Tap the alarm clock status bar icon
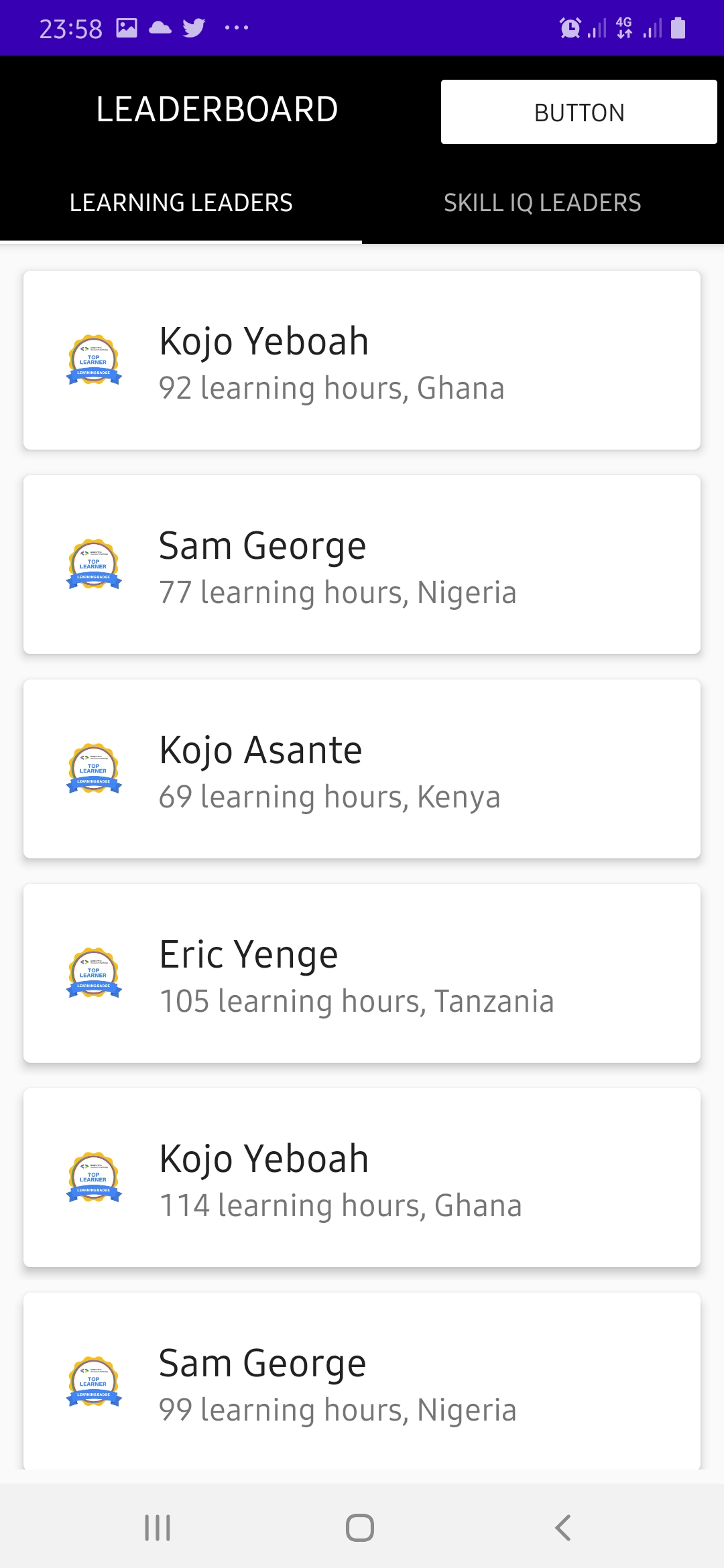This screenshot has width=724, height=1568. coord(569,27)
